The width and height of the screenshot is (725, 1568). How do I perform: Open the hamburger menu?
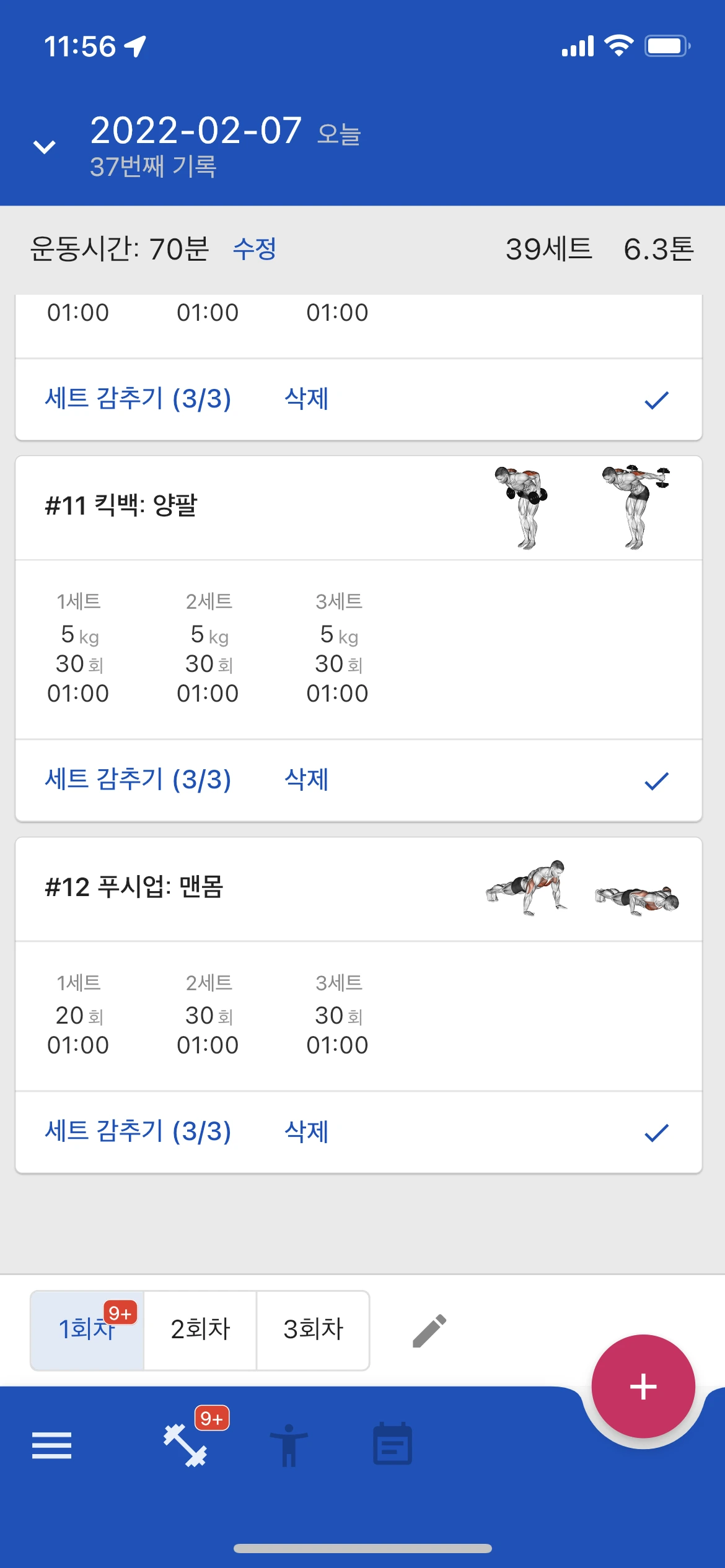[51, 1445]
